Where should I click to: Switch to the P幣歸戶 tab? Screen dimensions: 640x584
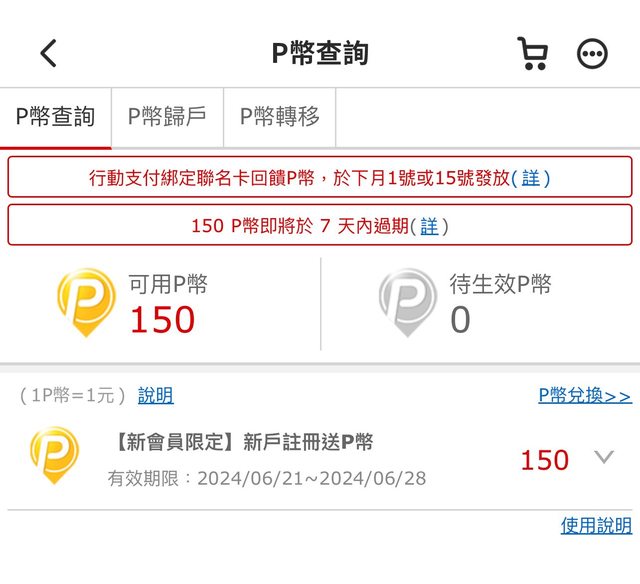click(x=167, y=117)
